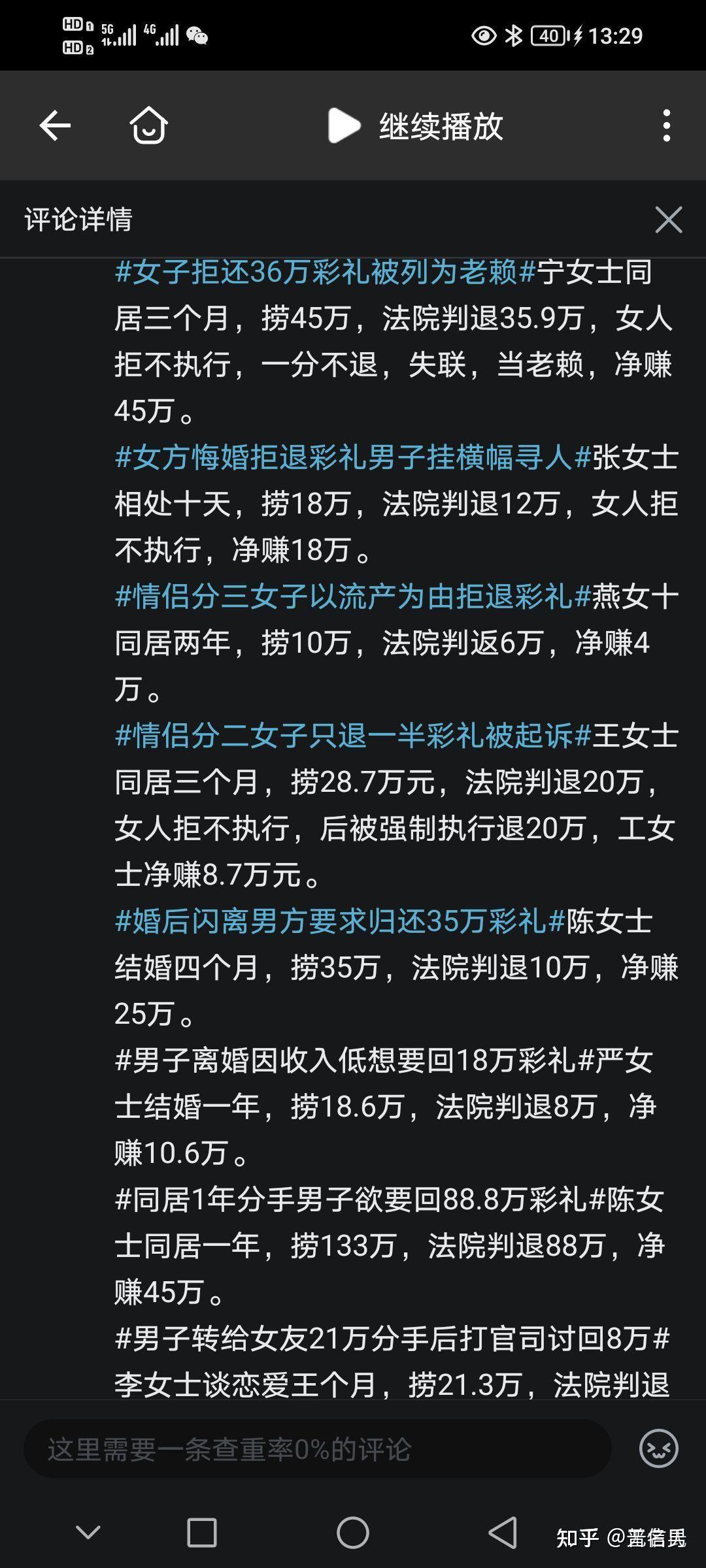Viewport: 706px width, 1568px height.
Task: Close the 评论详情 panel
Action: [x=668, y=220]
